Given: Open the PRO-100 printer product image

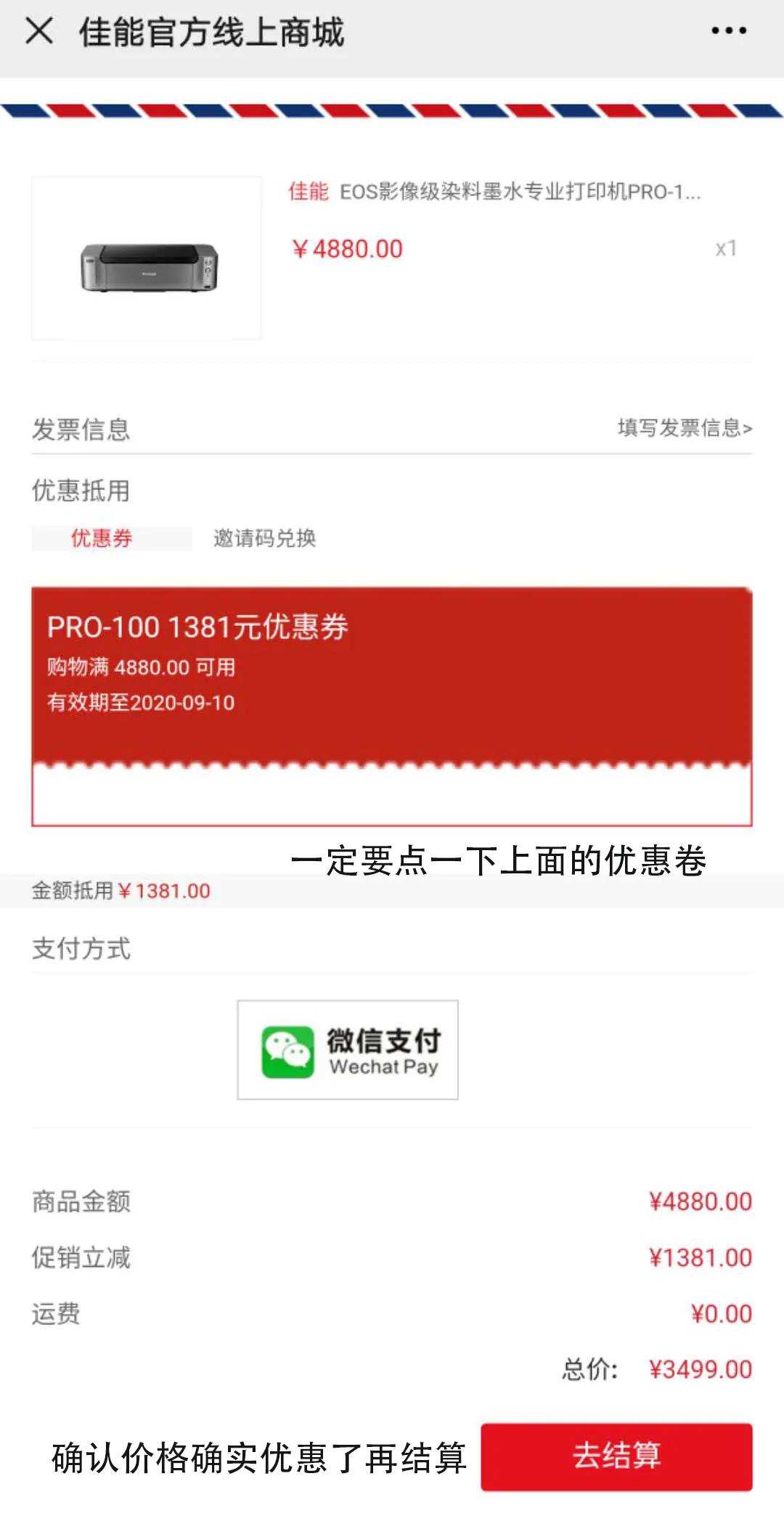Looking at the screenshot, I should [147, 258].
